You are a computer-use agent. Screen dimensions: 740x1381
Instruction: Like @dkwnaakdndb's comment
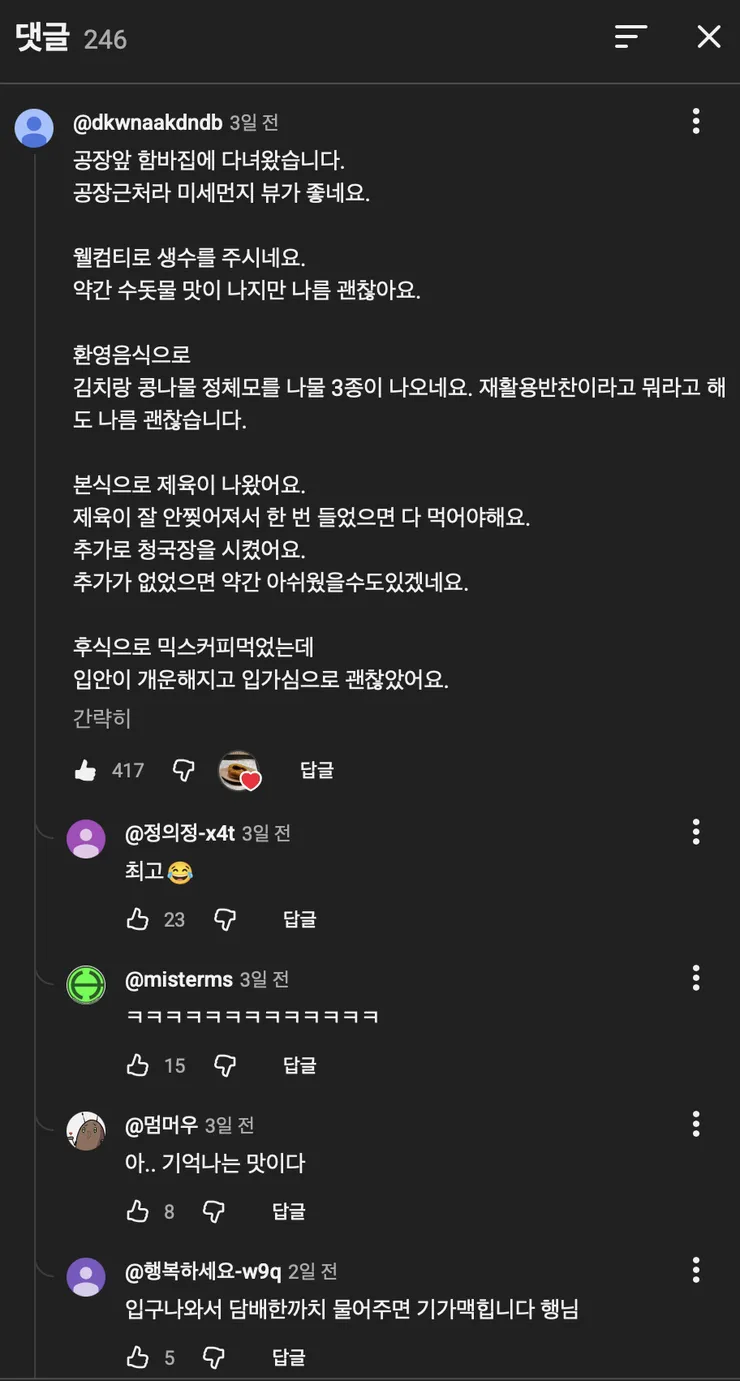click(x=86, y=770)
